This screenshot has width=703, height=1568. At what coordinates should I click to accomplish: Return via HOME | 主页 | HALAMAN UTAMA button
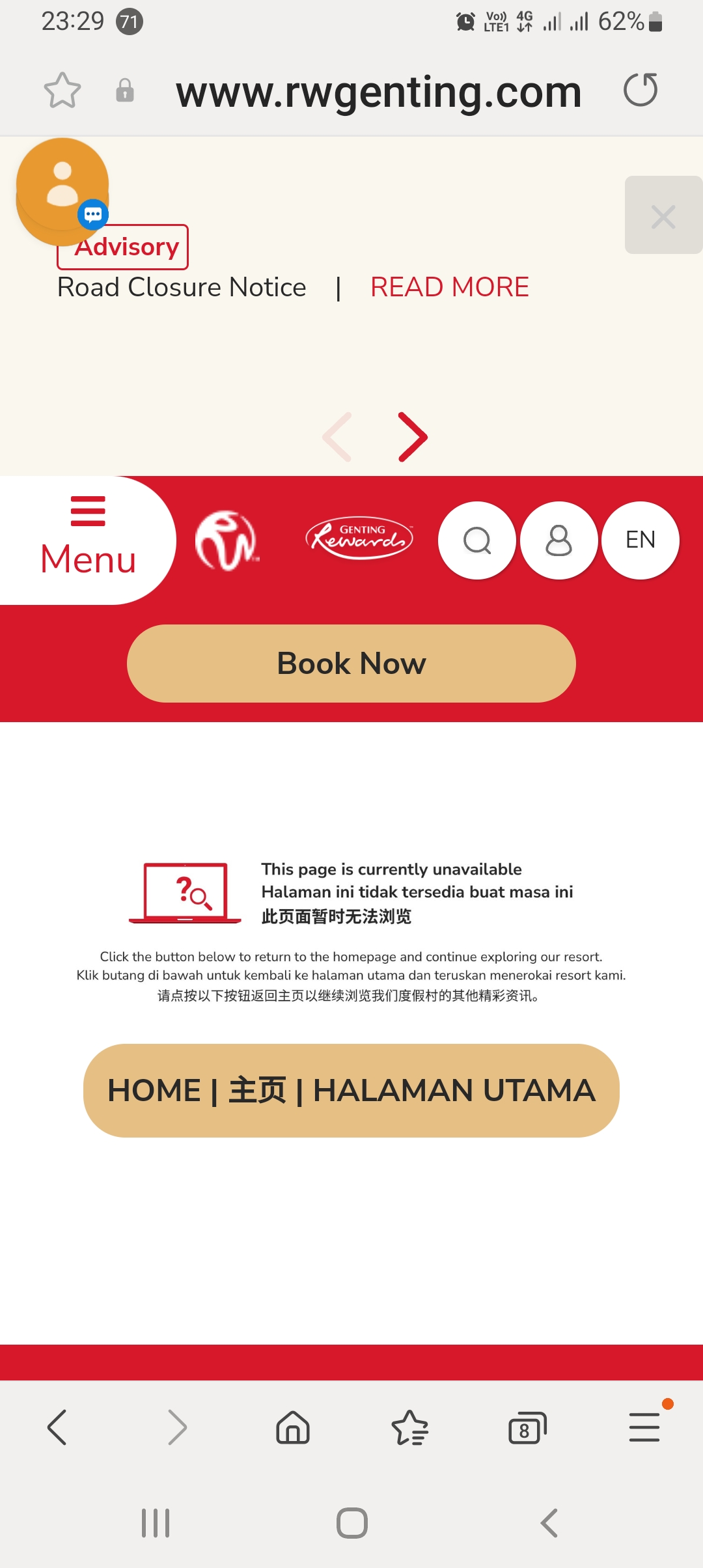(x=351, y=1091)
